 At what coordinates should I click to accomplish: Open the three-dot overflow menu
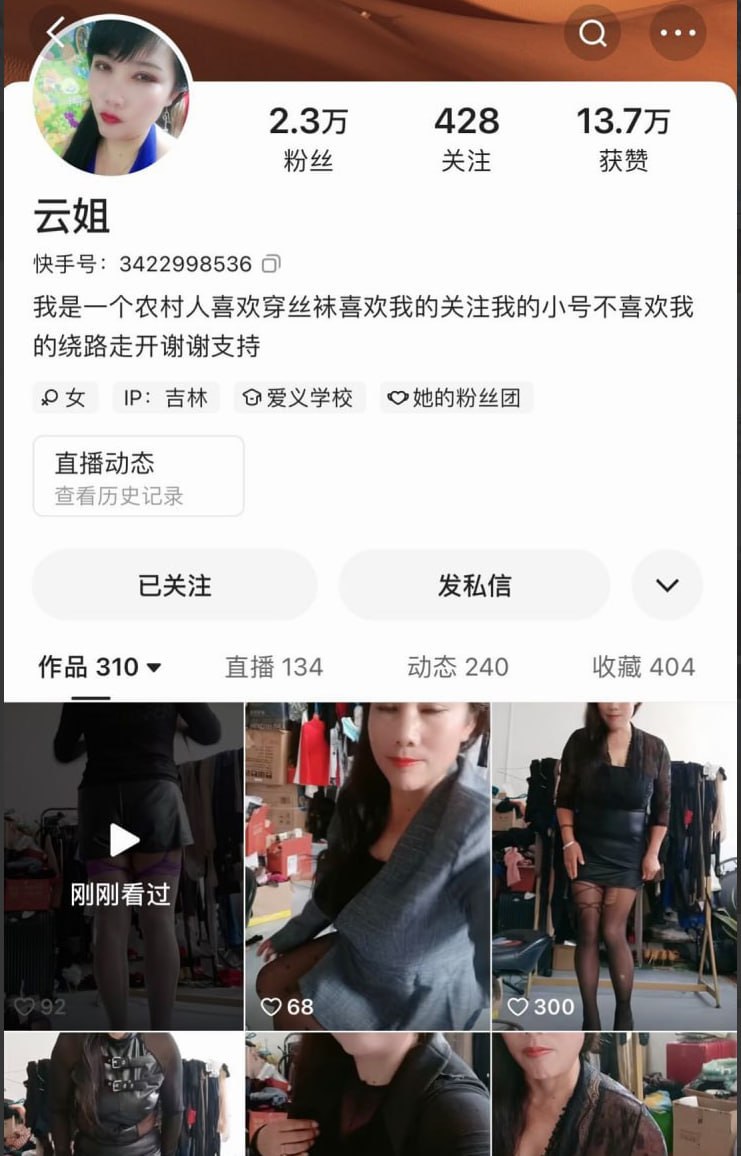[677, 34]
